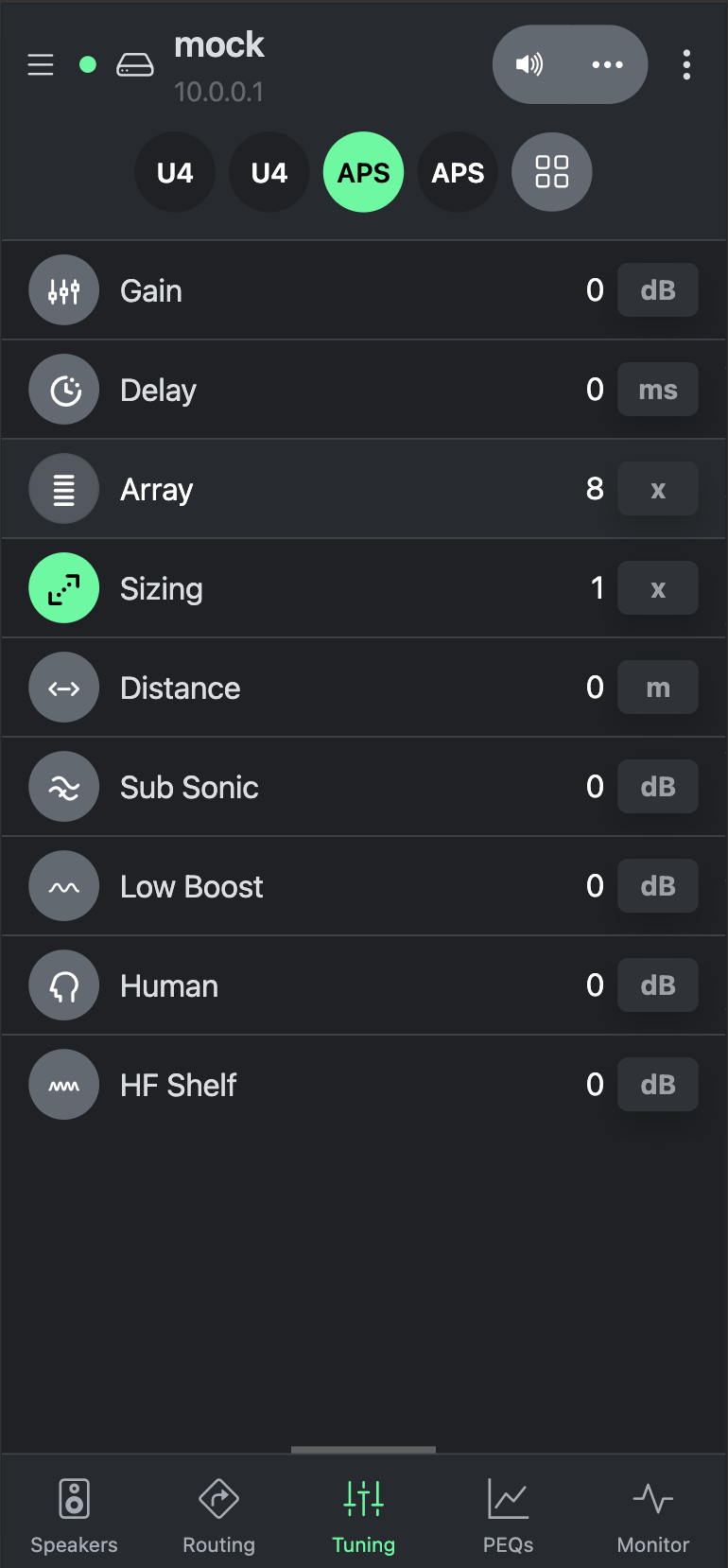Screen dimensions: 728x1568
Task: Adjust the Human setting
Action: point(364,985)
